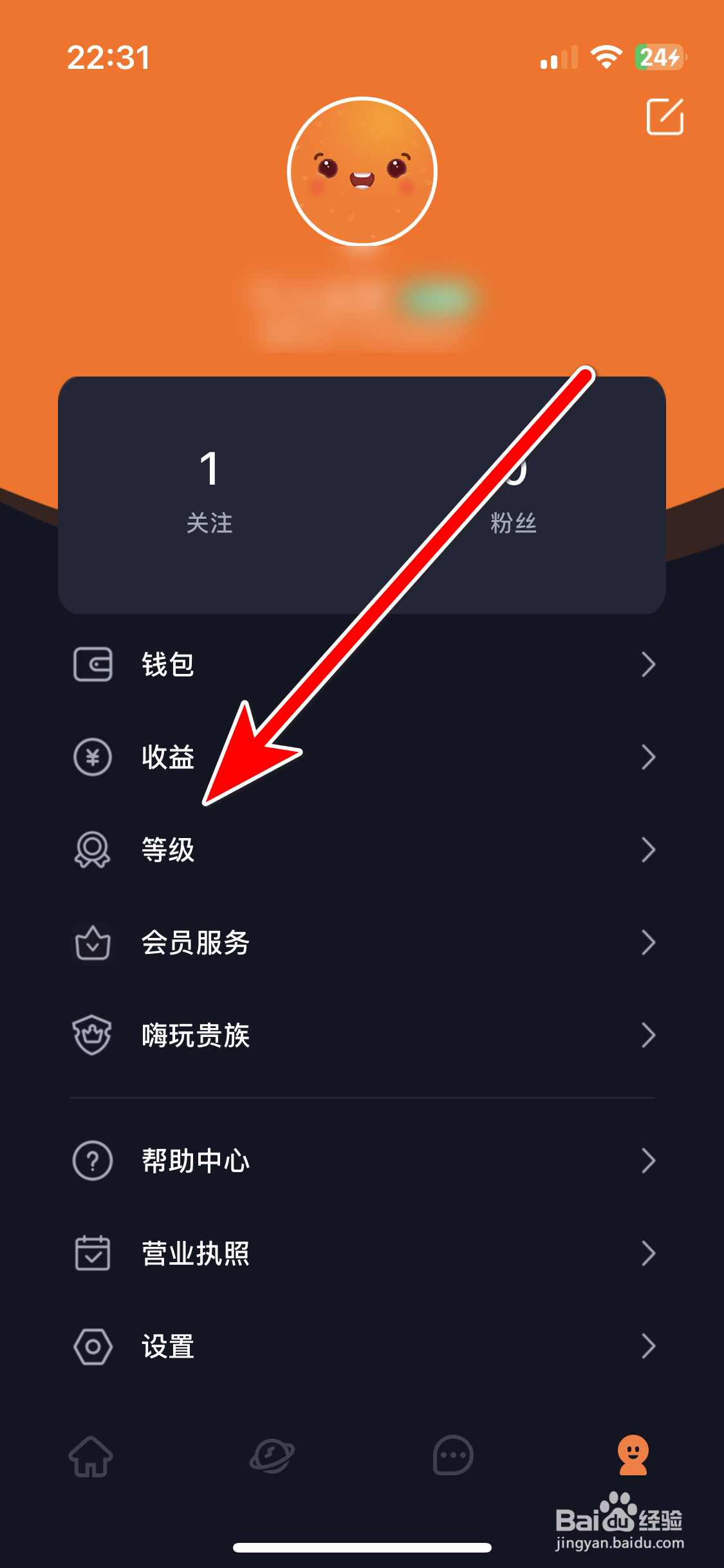Open member services (会员服务) crown icon
The height and width of the screenshot is (1568, 724).
[92, 944]
